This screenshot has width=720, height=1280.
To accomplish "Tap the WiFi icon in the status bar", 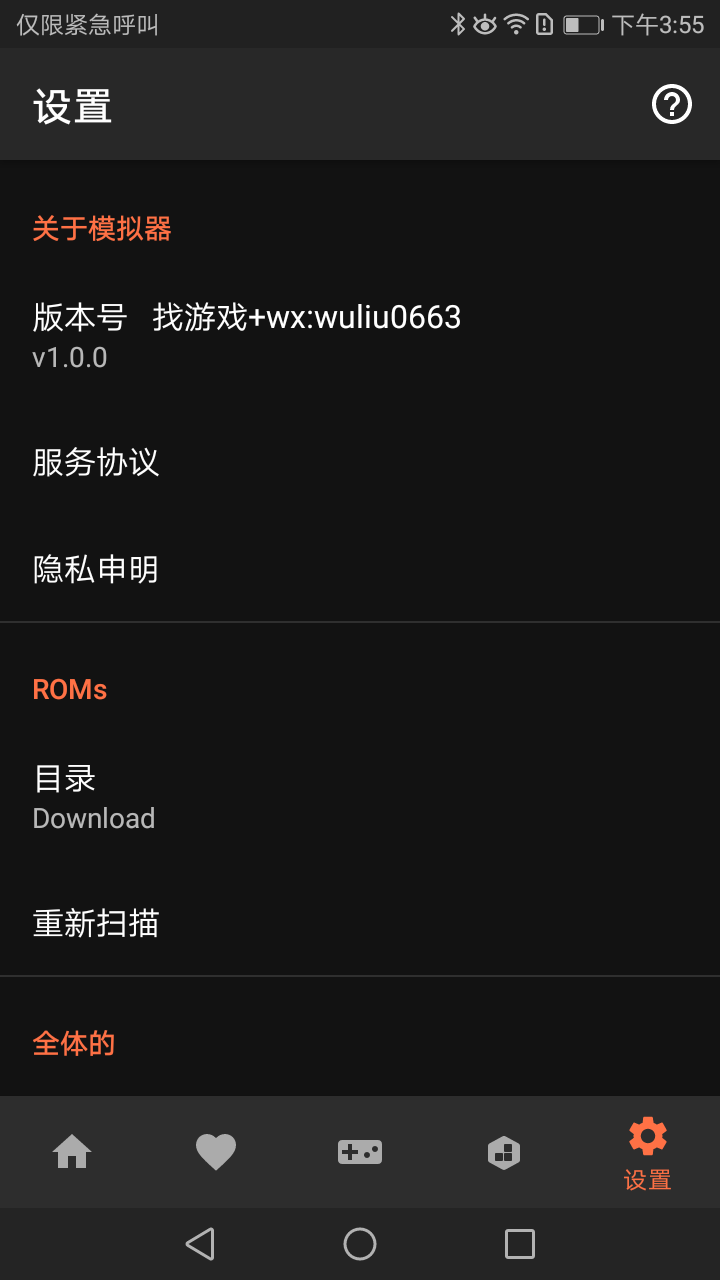I will pyautogui.click(x=514, y=24).
